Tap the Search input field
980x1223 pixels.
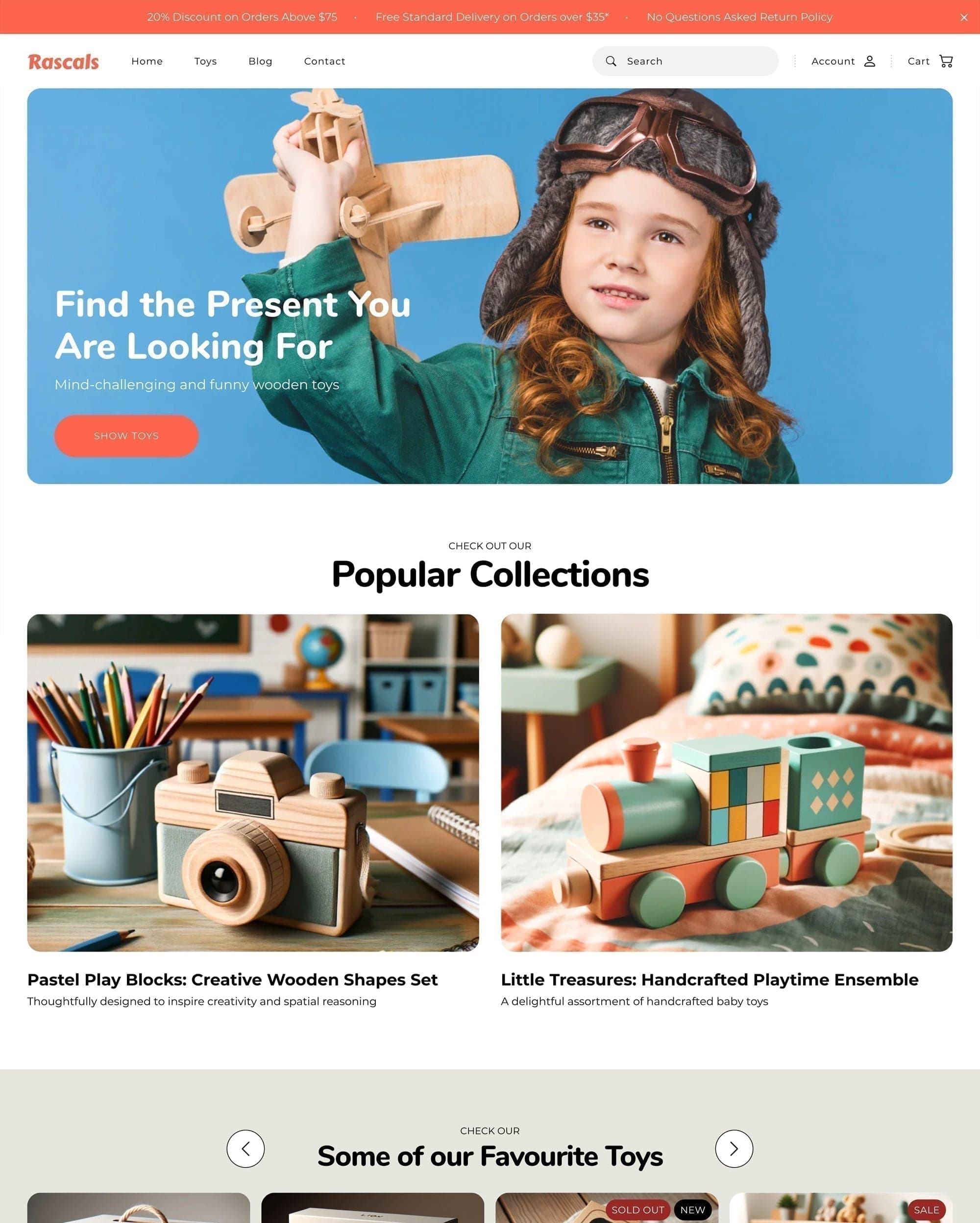tap(695, 61)
